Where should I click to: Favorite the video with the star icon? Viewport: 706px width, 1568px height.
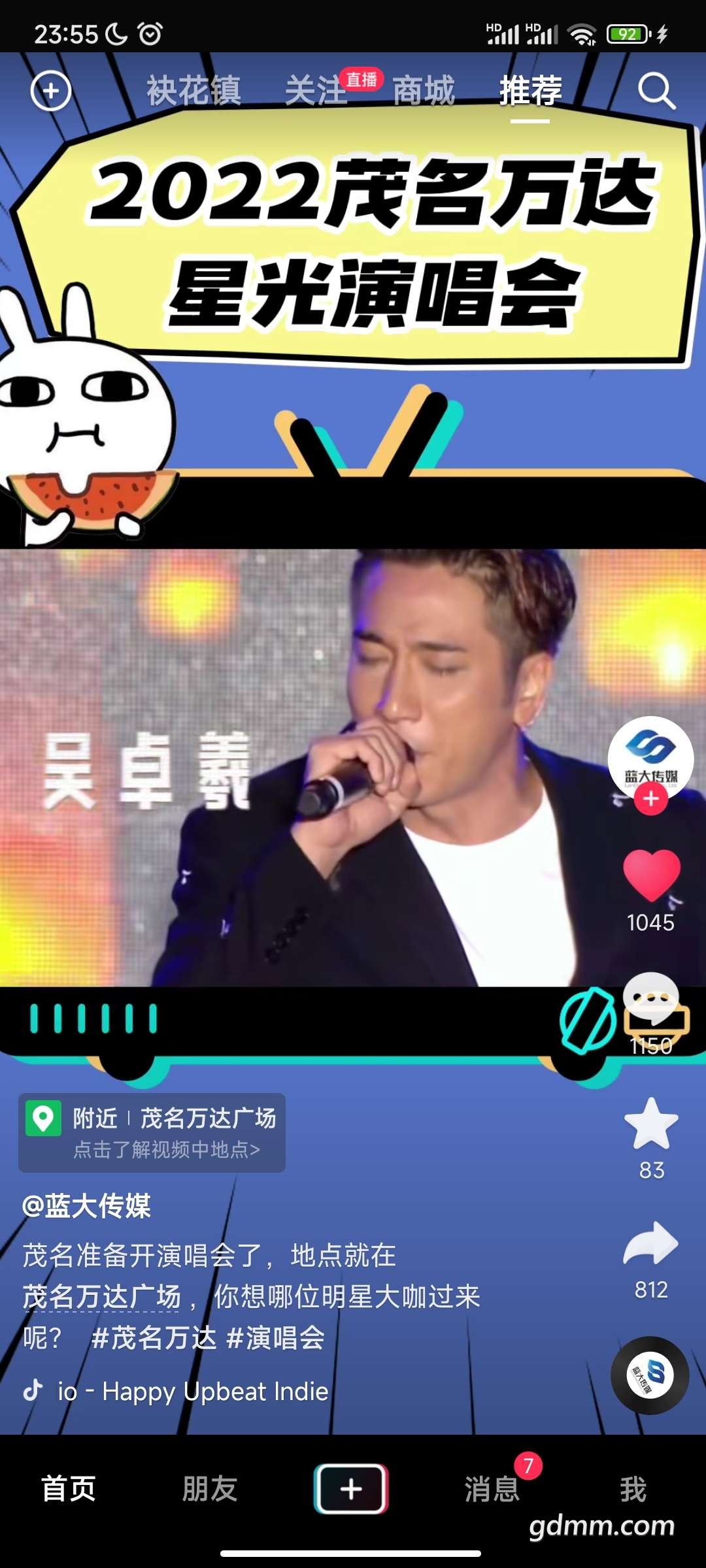[651, 1124]
